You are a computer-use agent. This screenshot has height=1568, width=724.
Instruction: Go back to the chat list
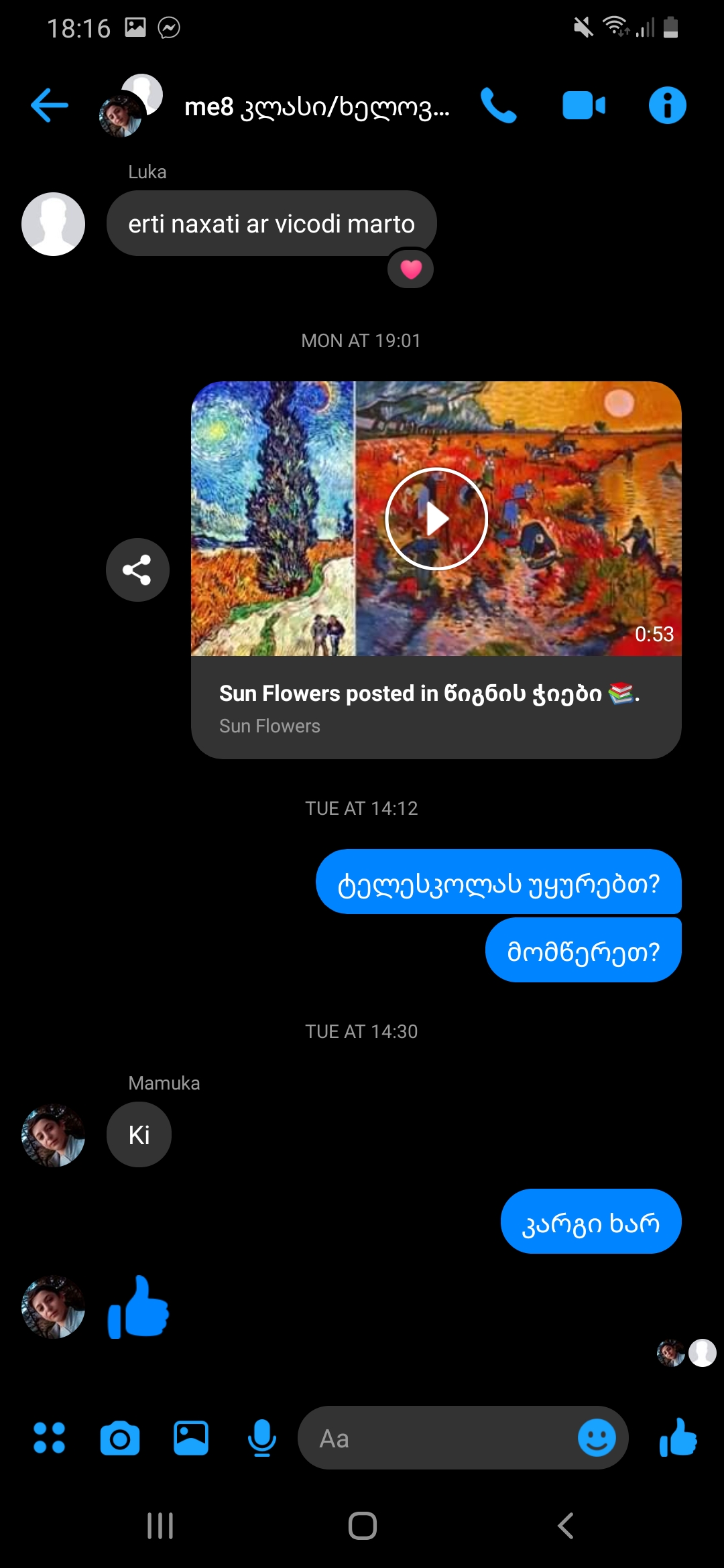(50, 106)
